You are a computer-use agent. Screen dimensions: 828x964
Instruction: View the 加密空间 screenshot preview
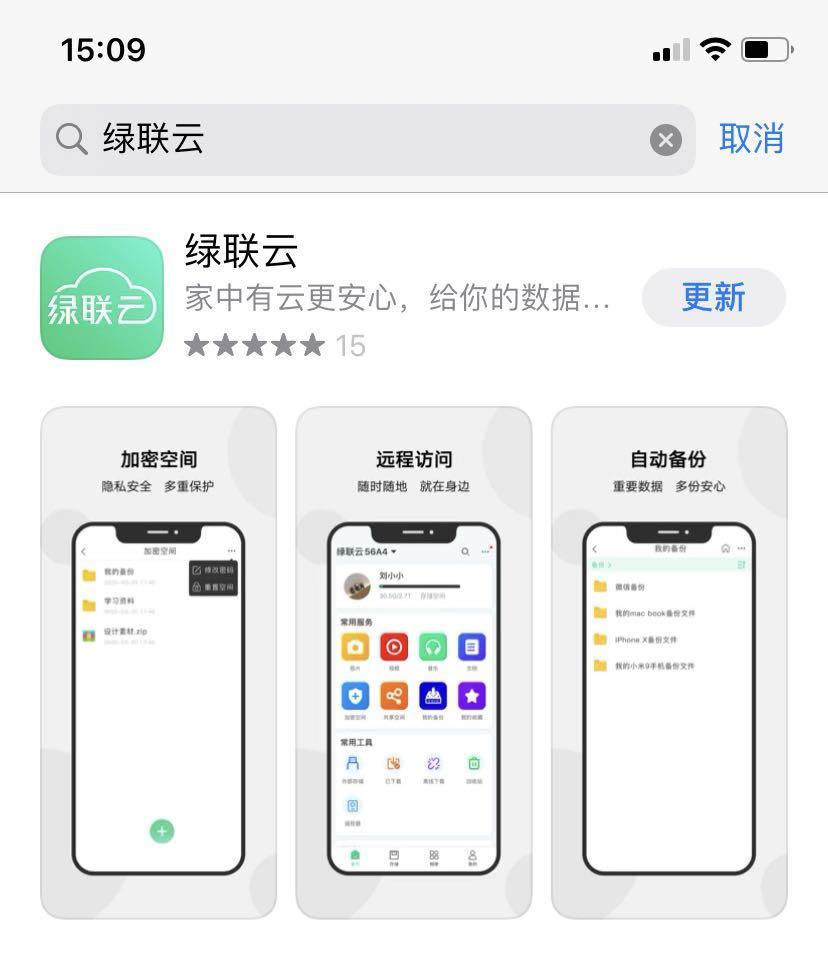coord(158,662)
